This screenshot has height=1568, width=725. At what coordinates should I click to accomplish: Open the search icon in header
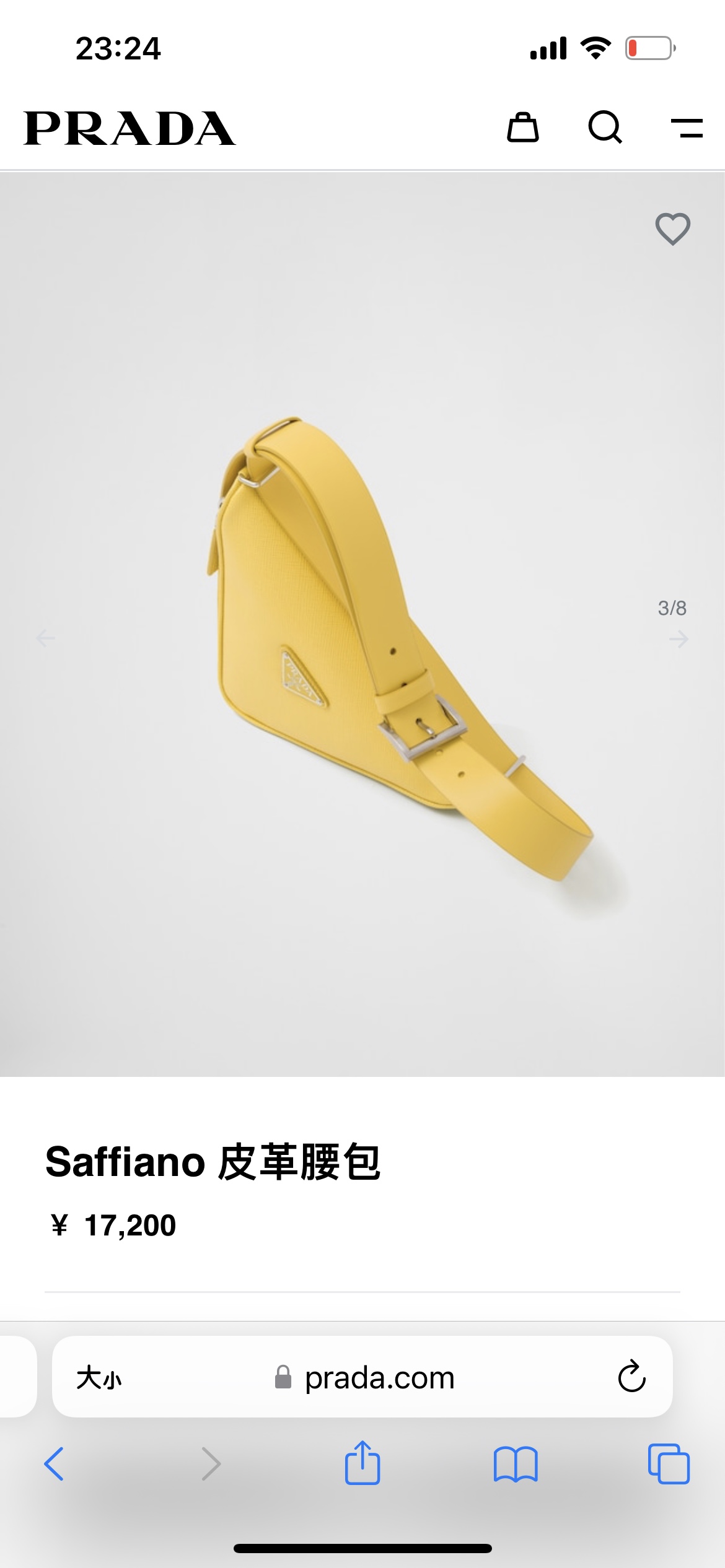[605, 128]
